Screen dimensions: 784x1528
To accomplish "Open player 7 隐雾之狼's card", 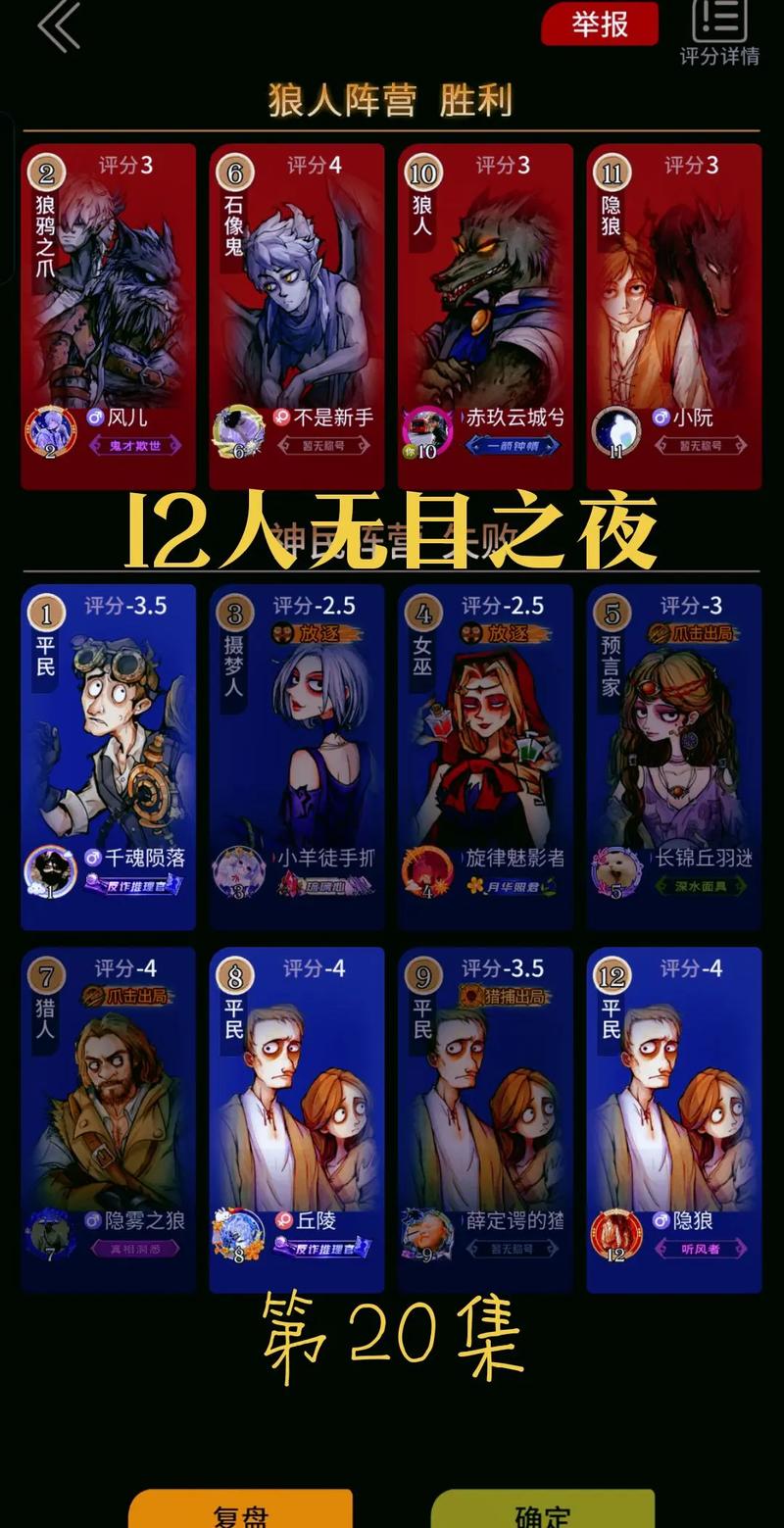I will click(x=108, y=1119).
